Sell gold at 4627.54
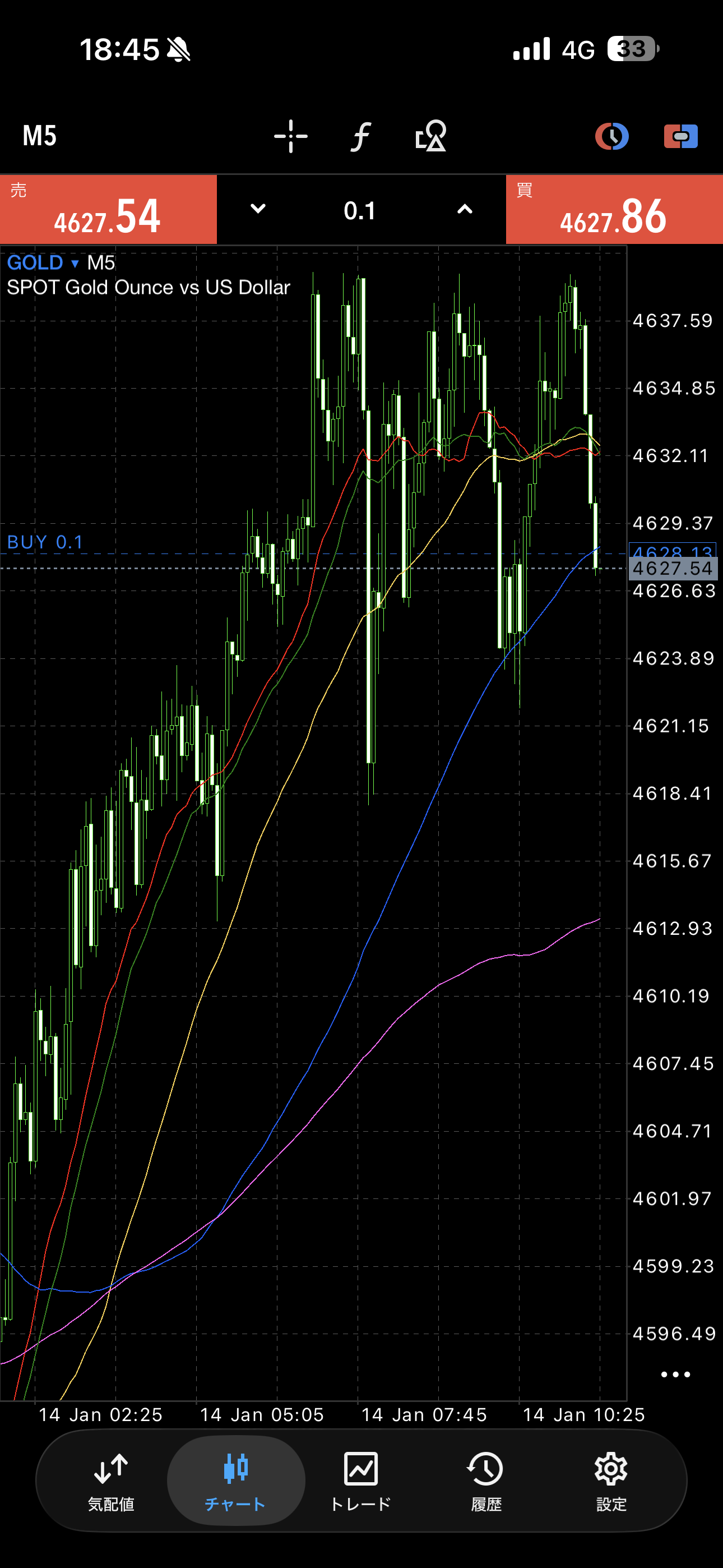 (108, 210)
